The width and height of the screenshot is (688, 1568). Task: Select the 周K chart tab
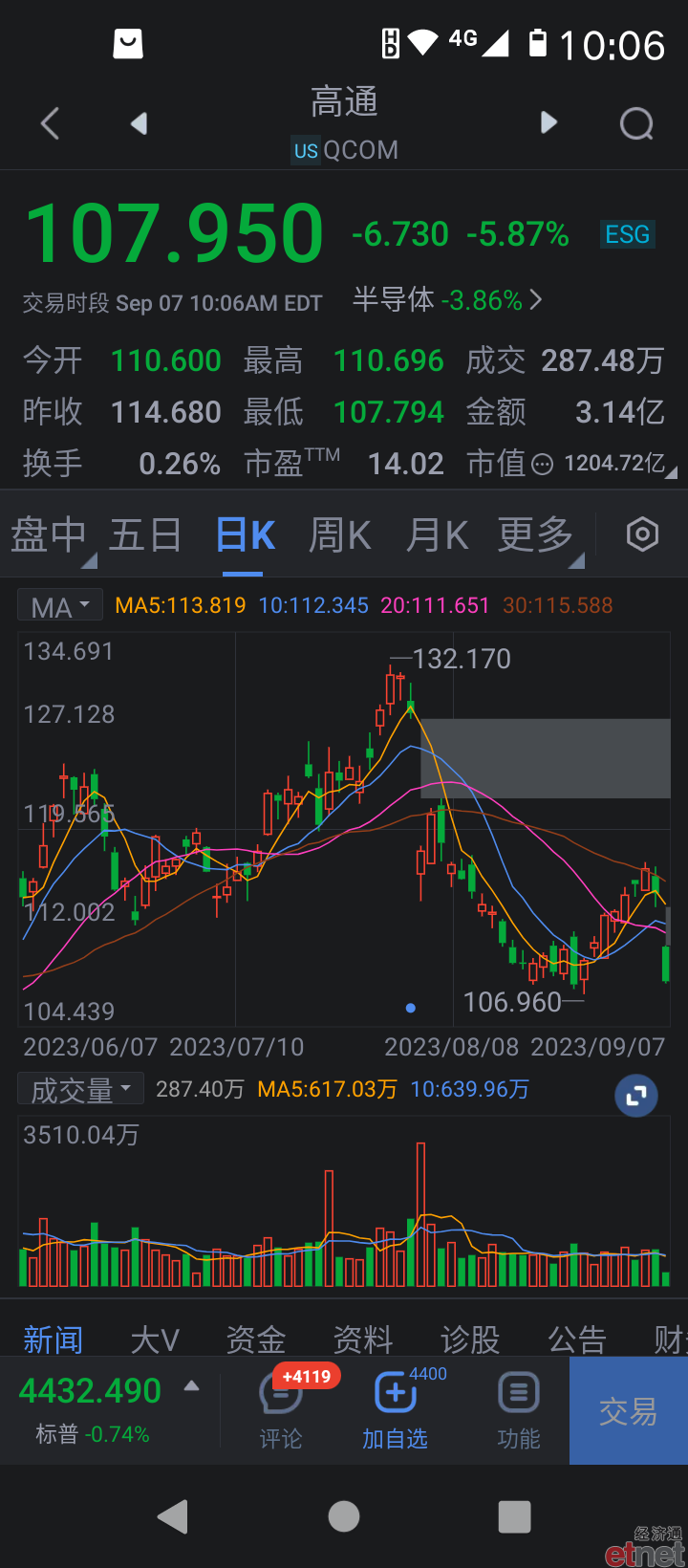340,534
